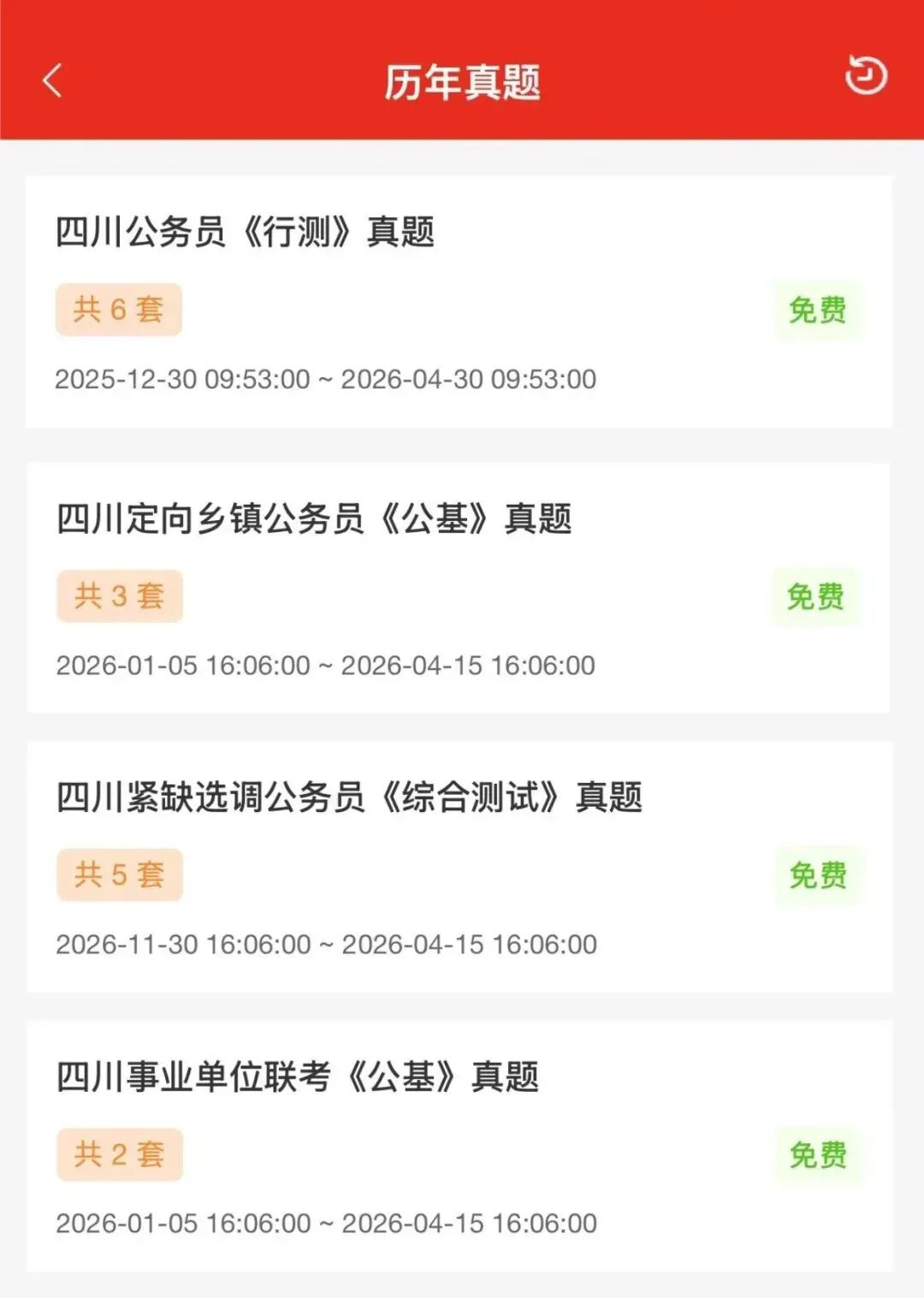Open 四川紧缺选调公务员《综合测试》真题 card
924x1298 pixels.
pos(348,797)
